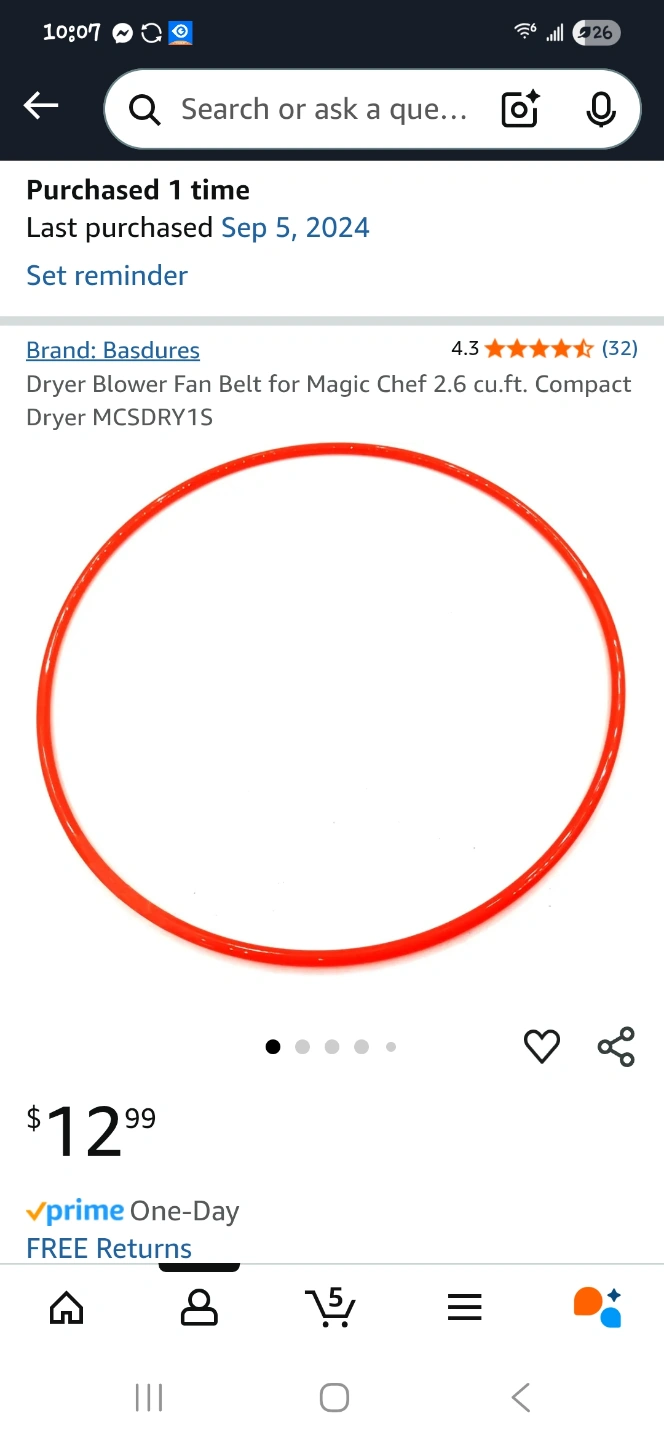Image resolution: width=664 pixels, height=1440 pixels.
Task: Open the Rufus AI assistant tab
Action: point(597,1307)
